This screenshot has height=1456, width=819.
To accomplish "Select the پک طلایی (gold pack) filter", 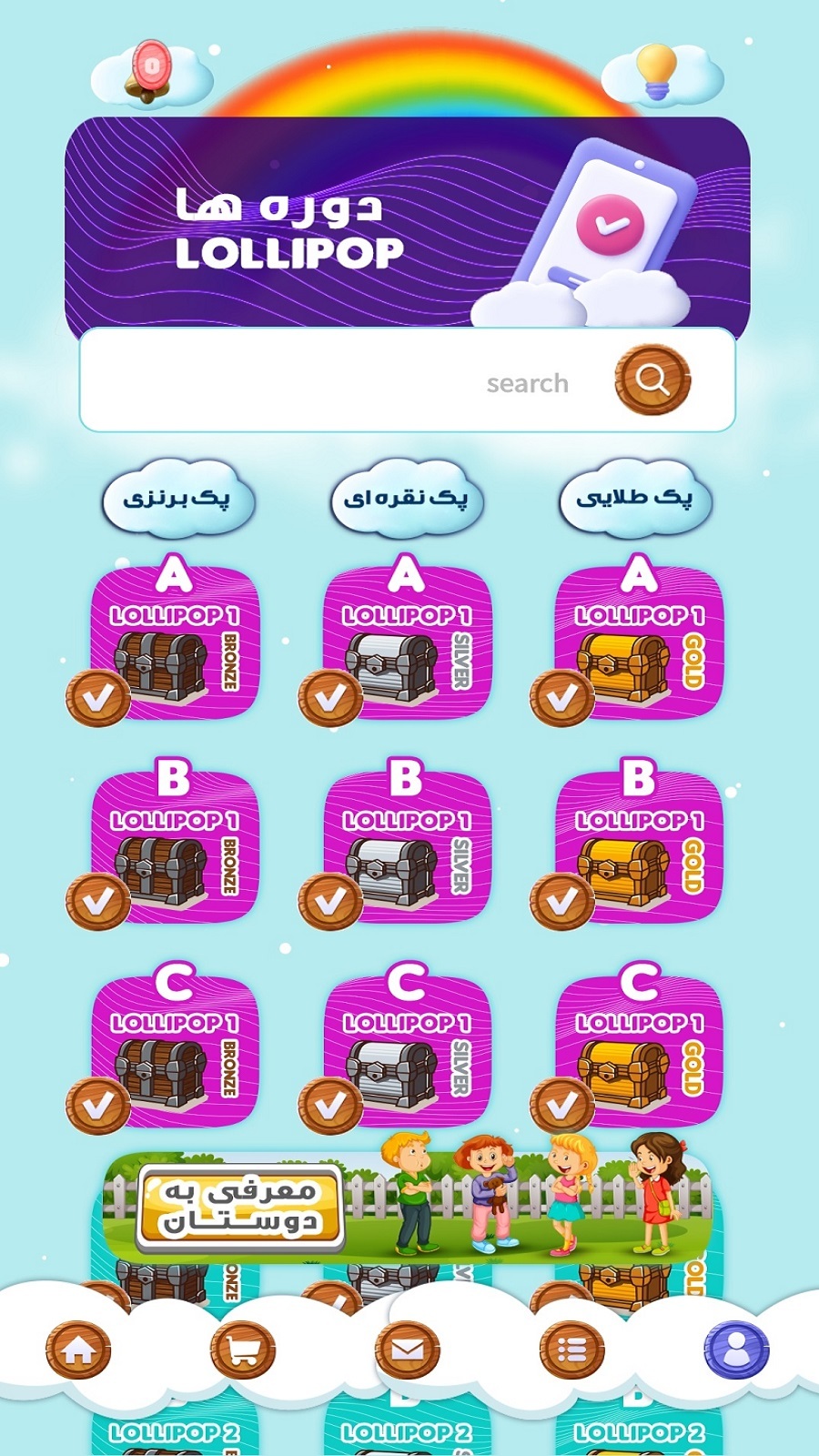I will [634, 498].
